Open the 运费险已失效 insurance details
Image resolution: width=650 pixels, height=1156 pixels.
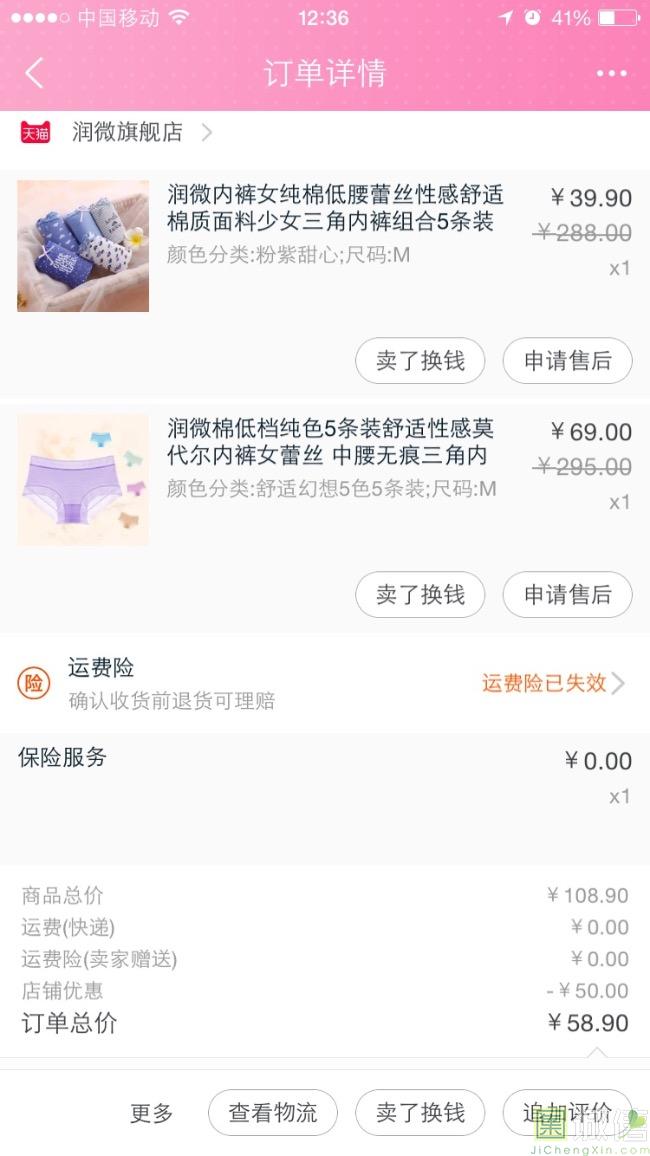552,683
